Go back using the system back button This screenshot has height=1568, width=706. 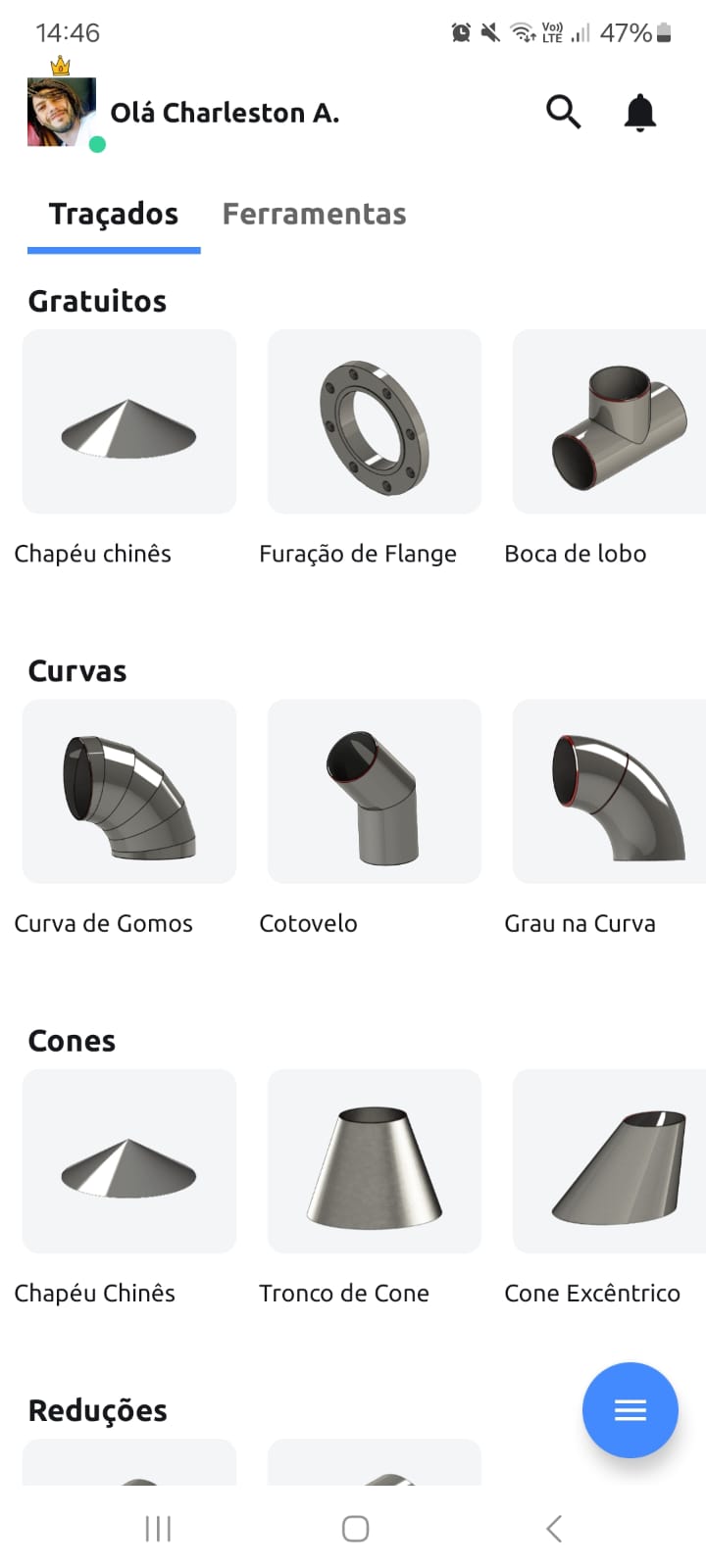(x=554, y=1529)
